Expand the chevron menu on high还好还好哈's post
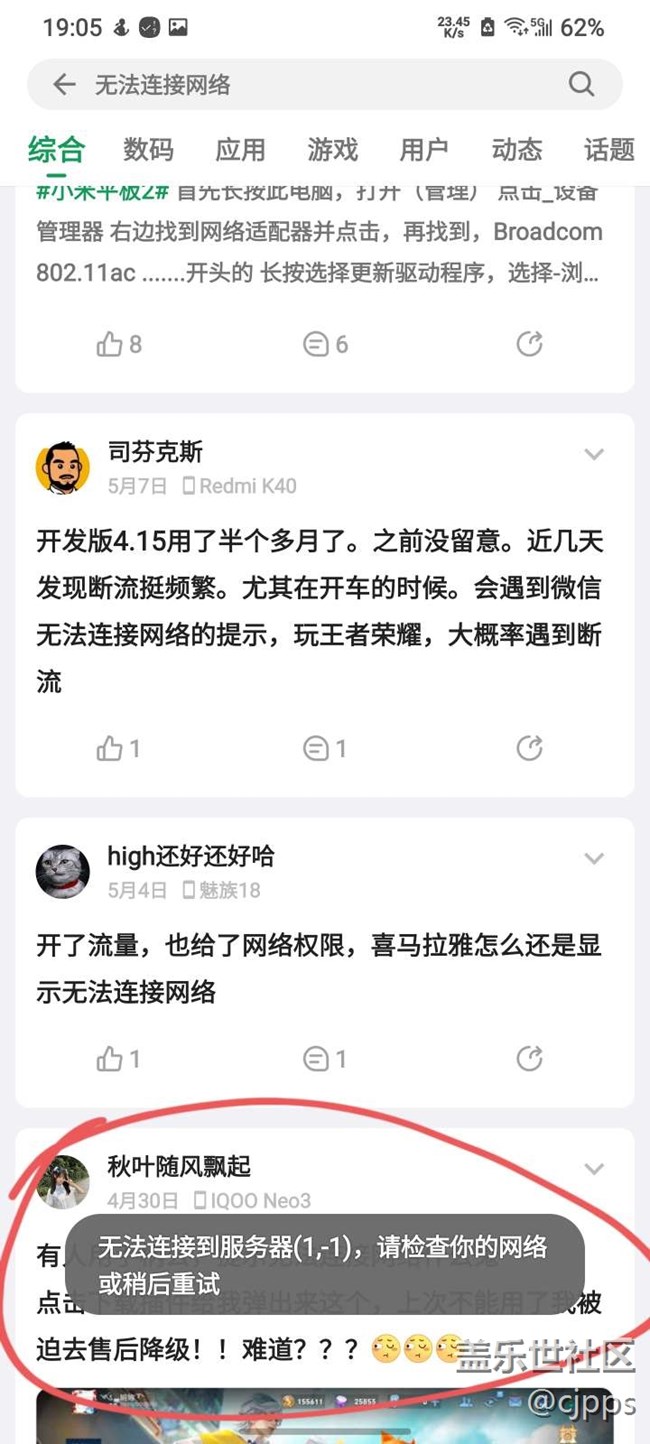This screenshot has width=650, height=1444. 594,859
